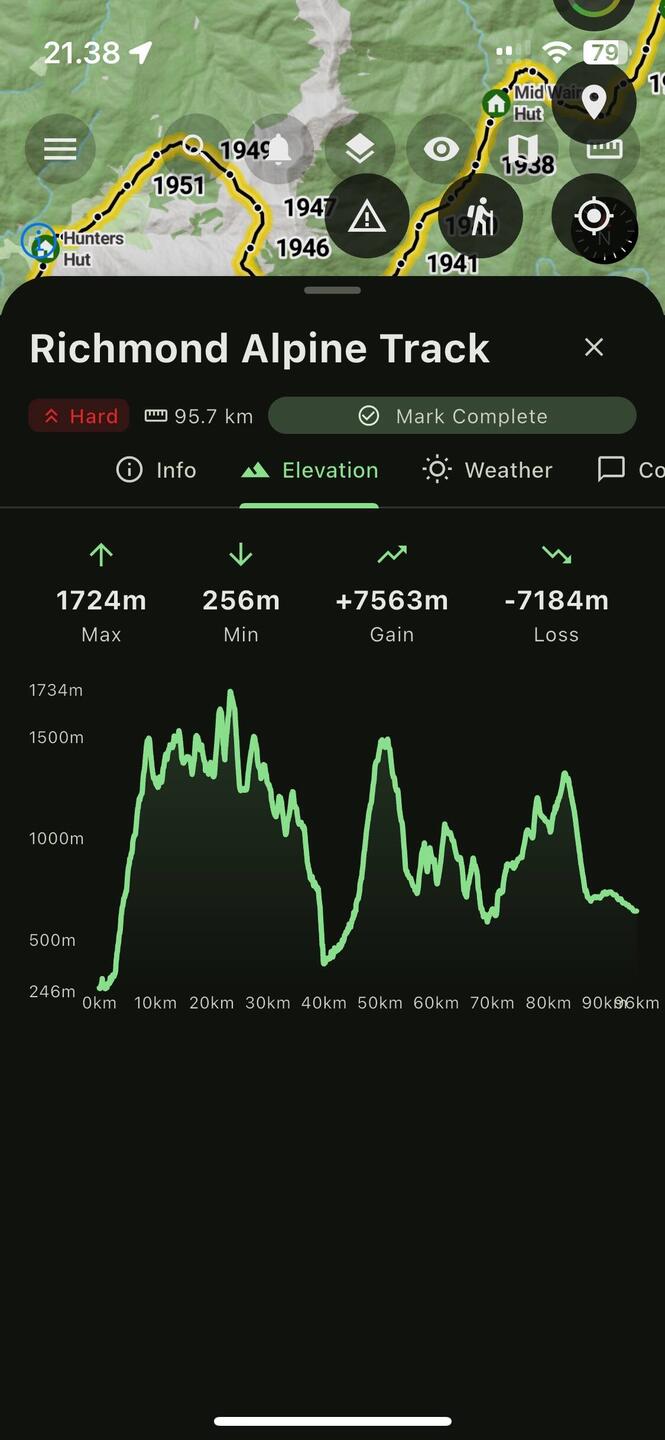Tap the folded map icon
The width and height of the screenshot is (665, 1440).
(522, 150)
